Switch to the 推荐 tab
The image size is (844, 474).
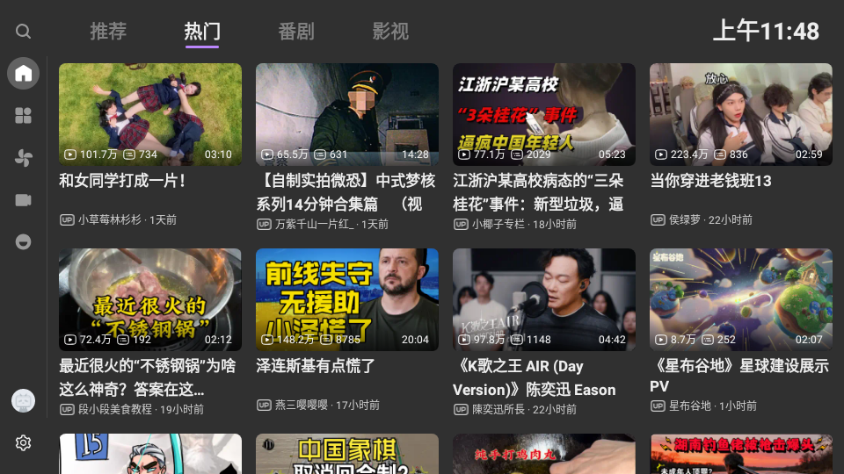[108, 32]
